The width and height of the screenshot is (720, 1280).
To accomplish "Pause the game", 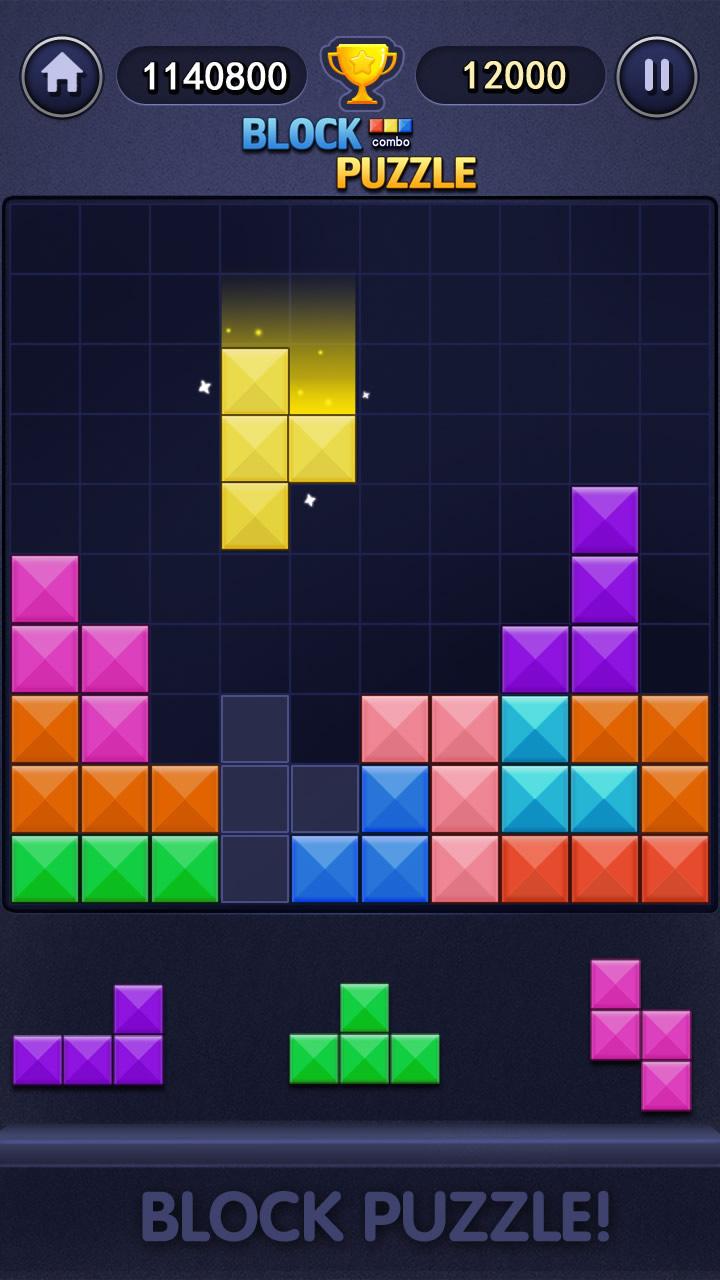I will [x=657, y=76].
